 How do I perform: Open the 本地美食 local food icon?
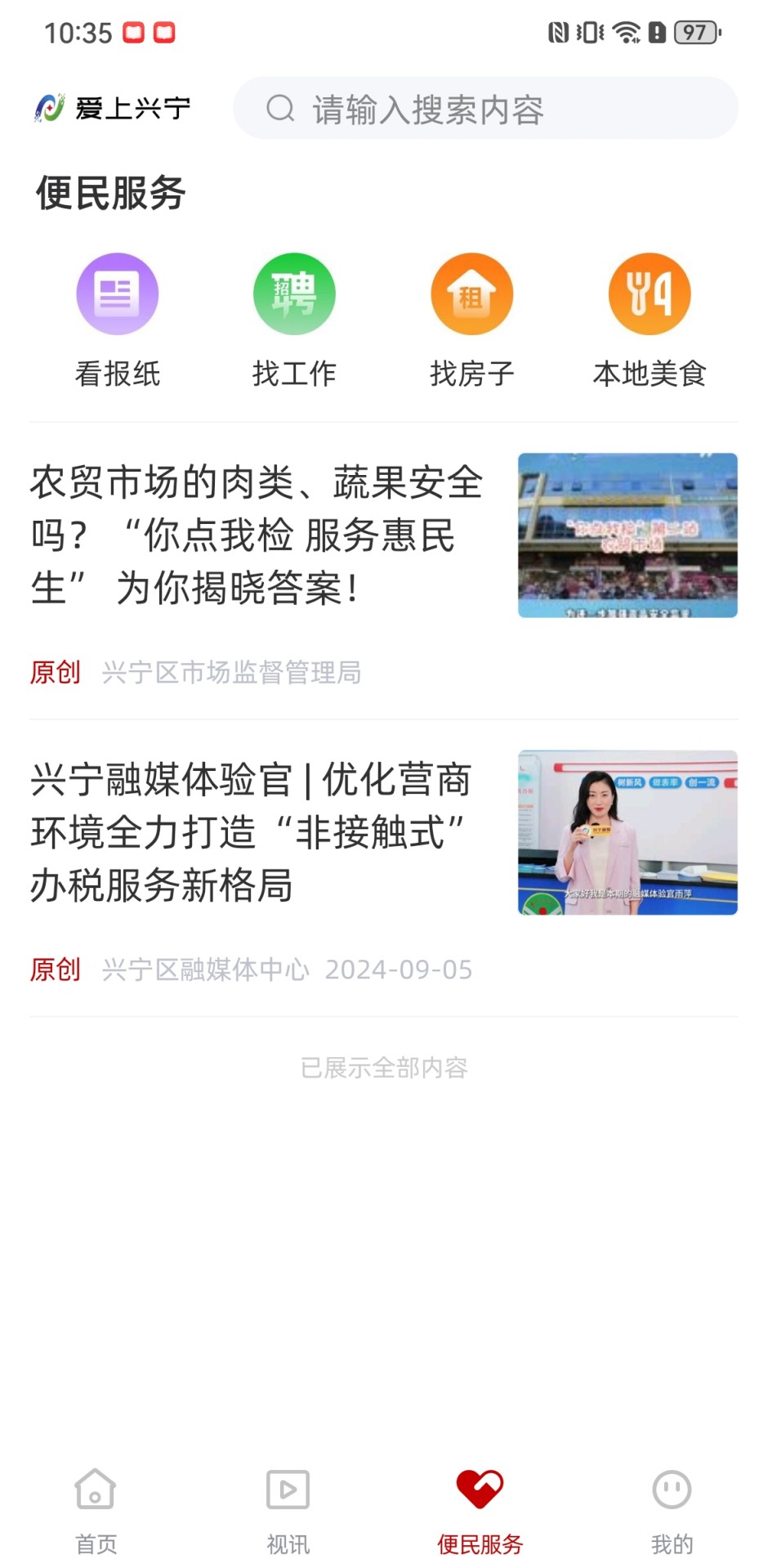pos(650,293)
